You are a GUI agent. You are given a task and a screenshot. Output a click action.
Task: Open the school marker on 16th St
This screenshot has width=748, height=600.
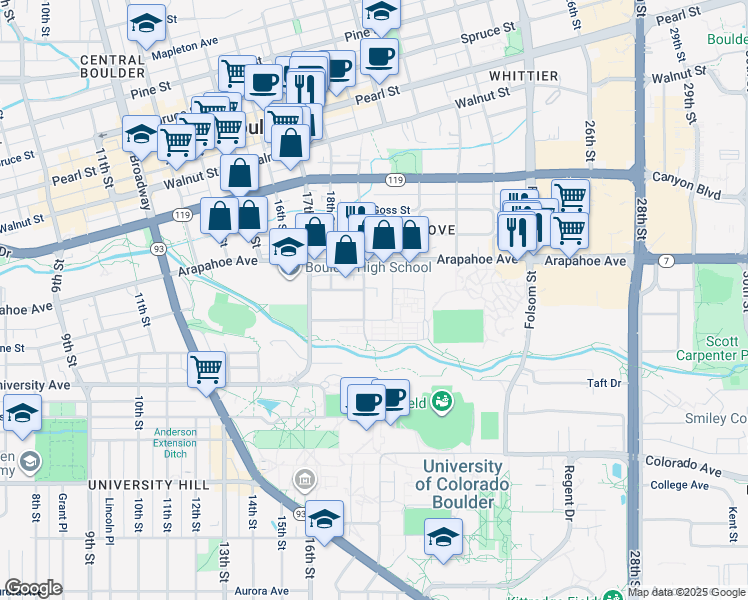pos(324,519)
